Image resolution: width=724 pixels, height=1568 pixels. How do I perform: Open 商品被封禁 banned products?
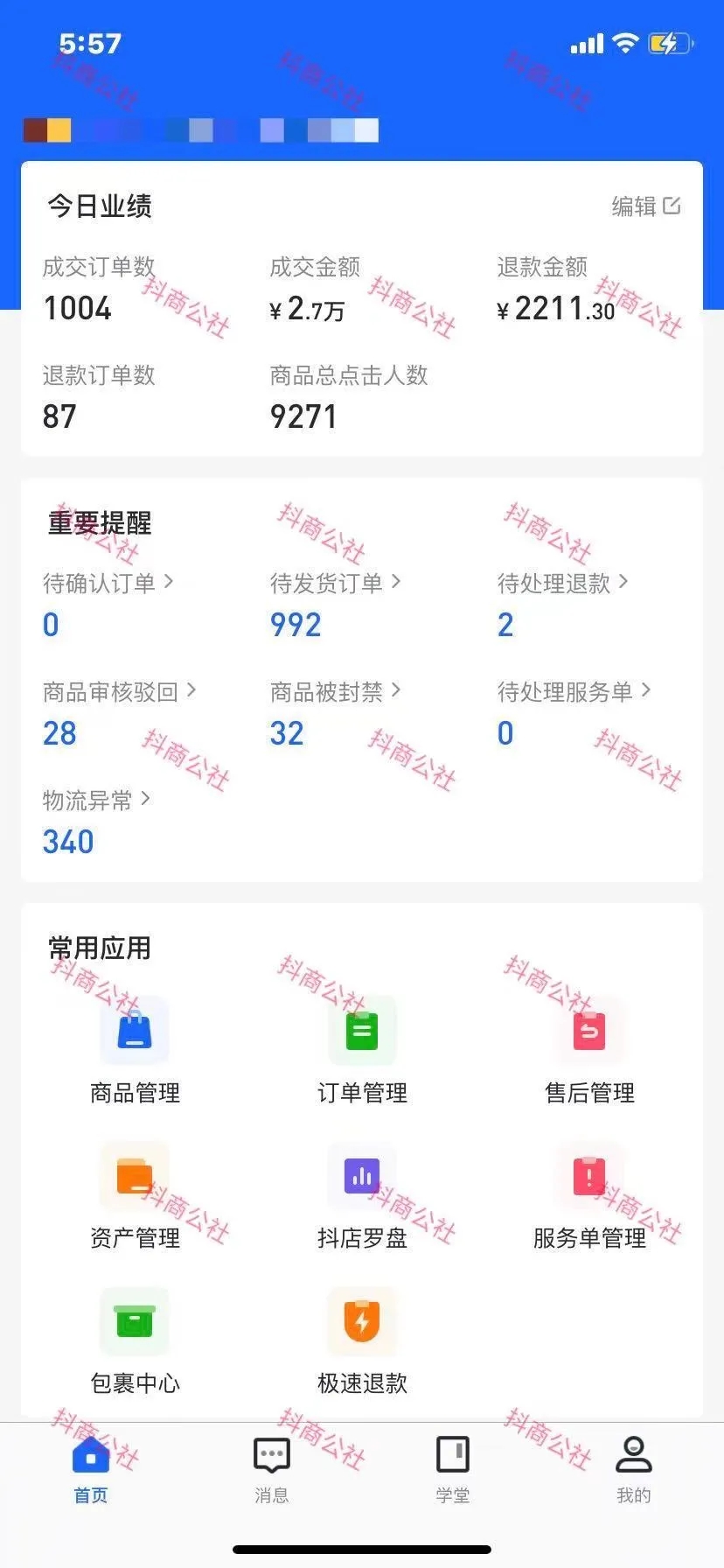pyautogui.click(x=335, y=691)
